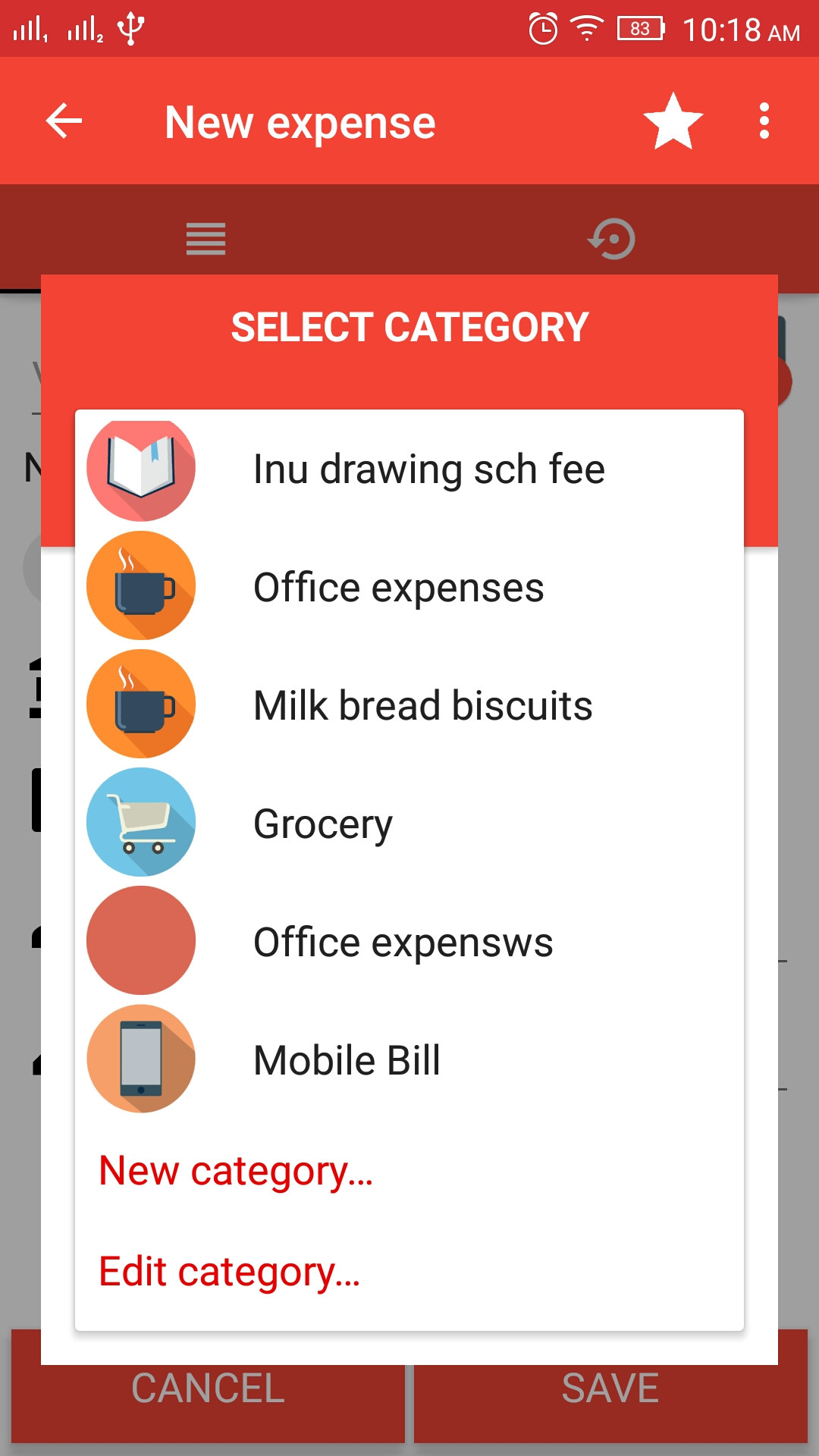Screen dimensions: 819x1456
Task: Go back using the arrow in the title bar
Action: pyautogui.click(x=63, y=121)
